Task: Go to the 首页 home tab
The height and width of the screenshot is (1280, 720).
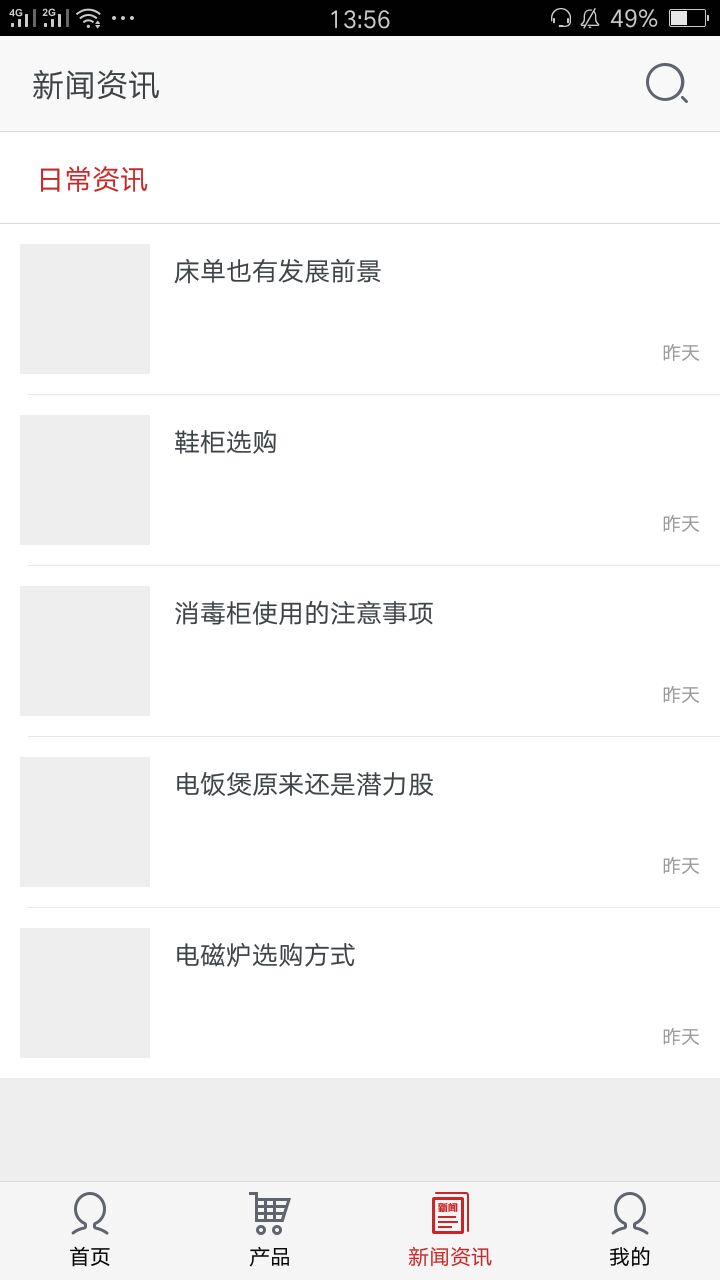Action: pyautogui.click(x=90, y=1230)
